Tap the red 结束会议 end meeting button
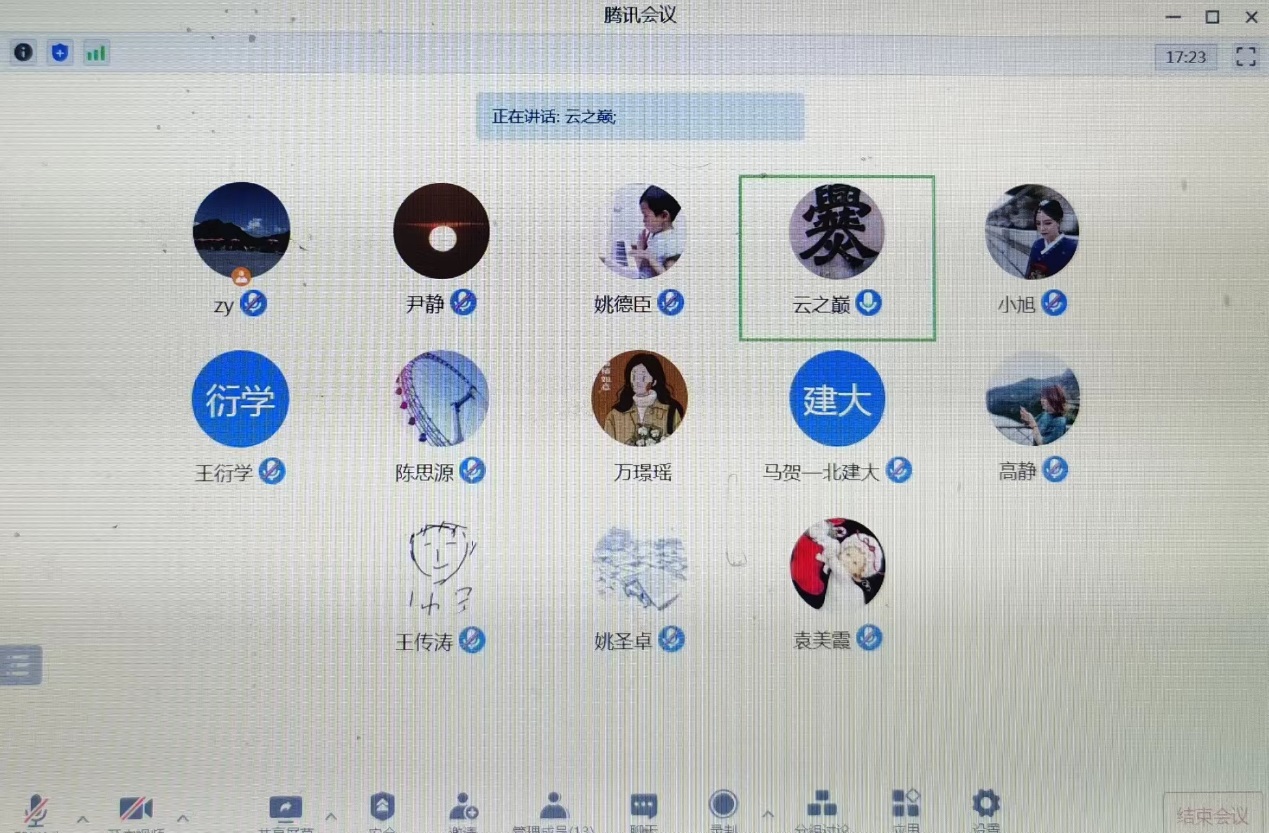This screenshot has height=833, width=1269. tap(1212, 814)
